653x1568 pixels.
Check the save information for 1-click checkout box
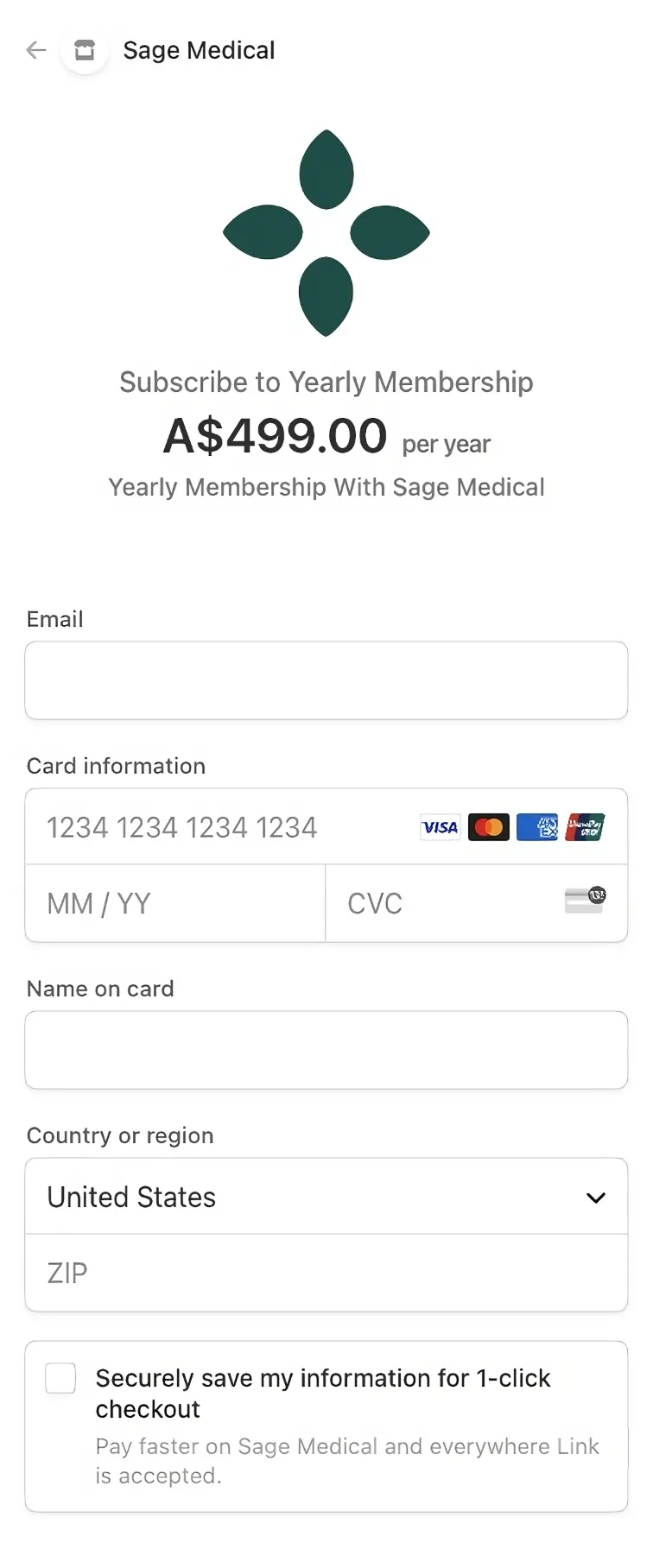[x=60, y=1378]
